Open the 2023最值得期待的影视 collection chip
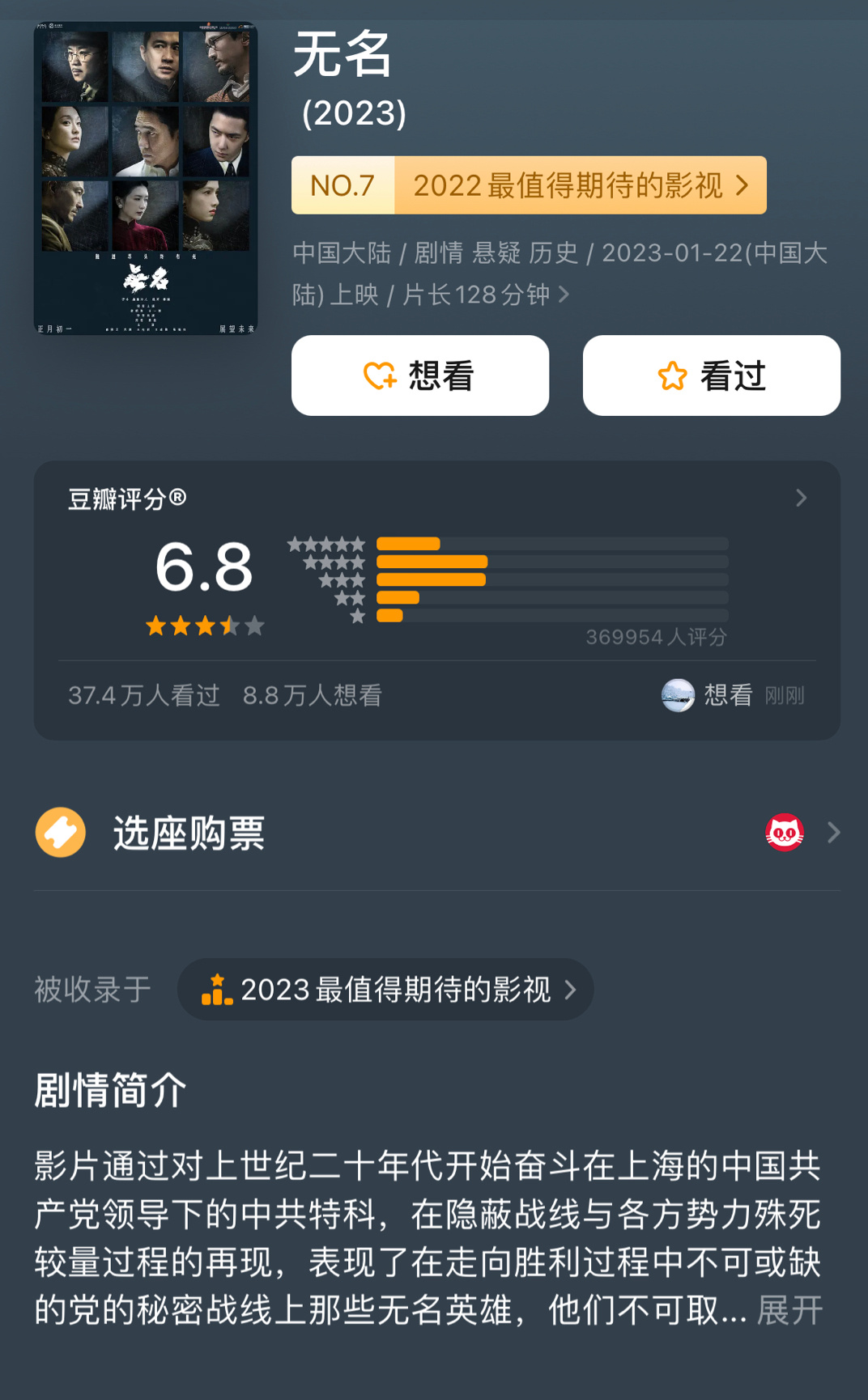868x1400 pixels. (385, 989)
